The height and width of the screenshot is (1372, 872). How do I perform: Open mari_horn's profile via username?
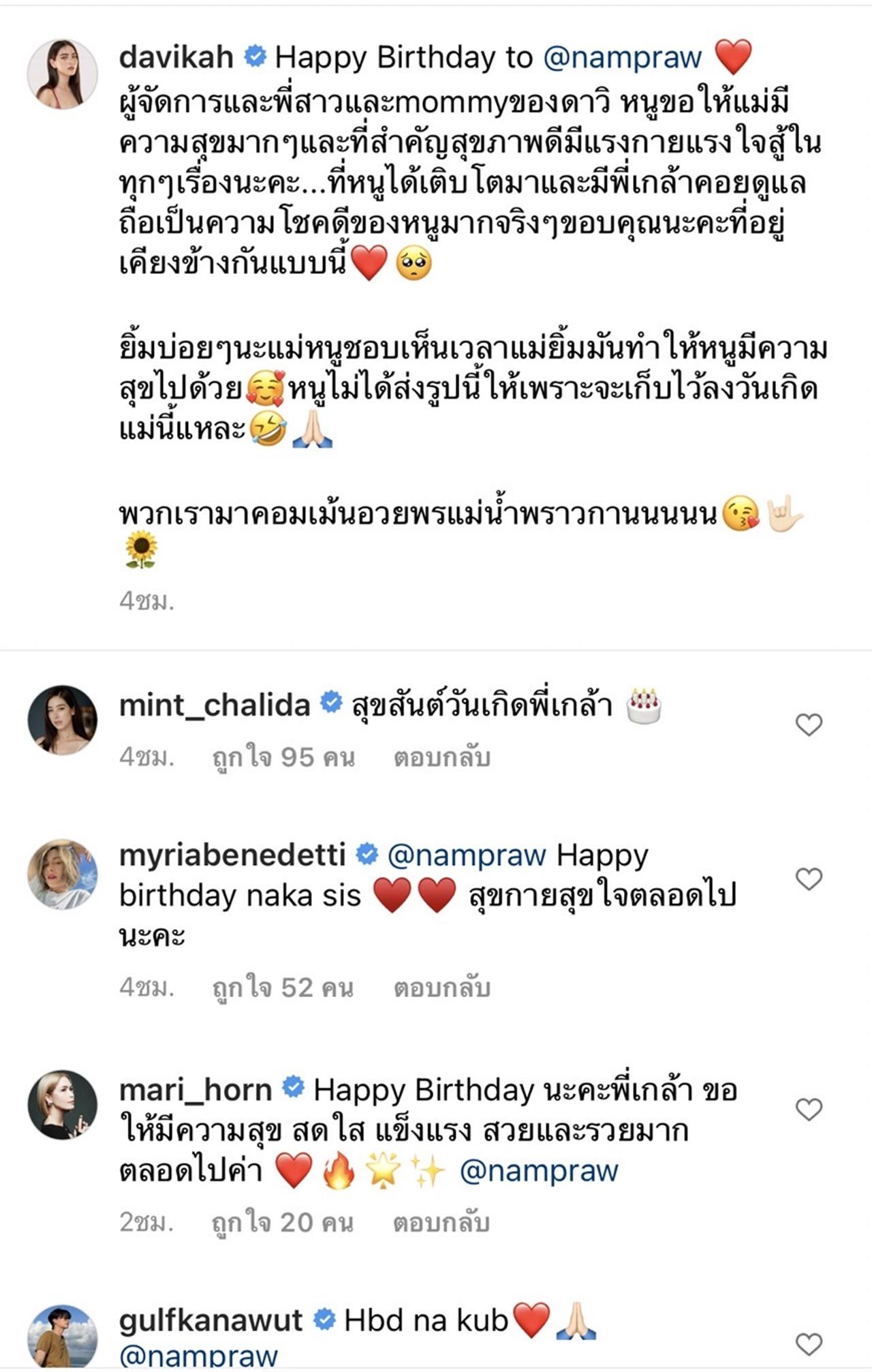tap(195, 1090)
